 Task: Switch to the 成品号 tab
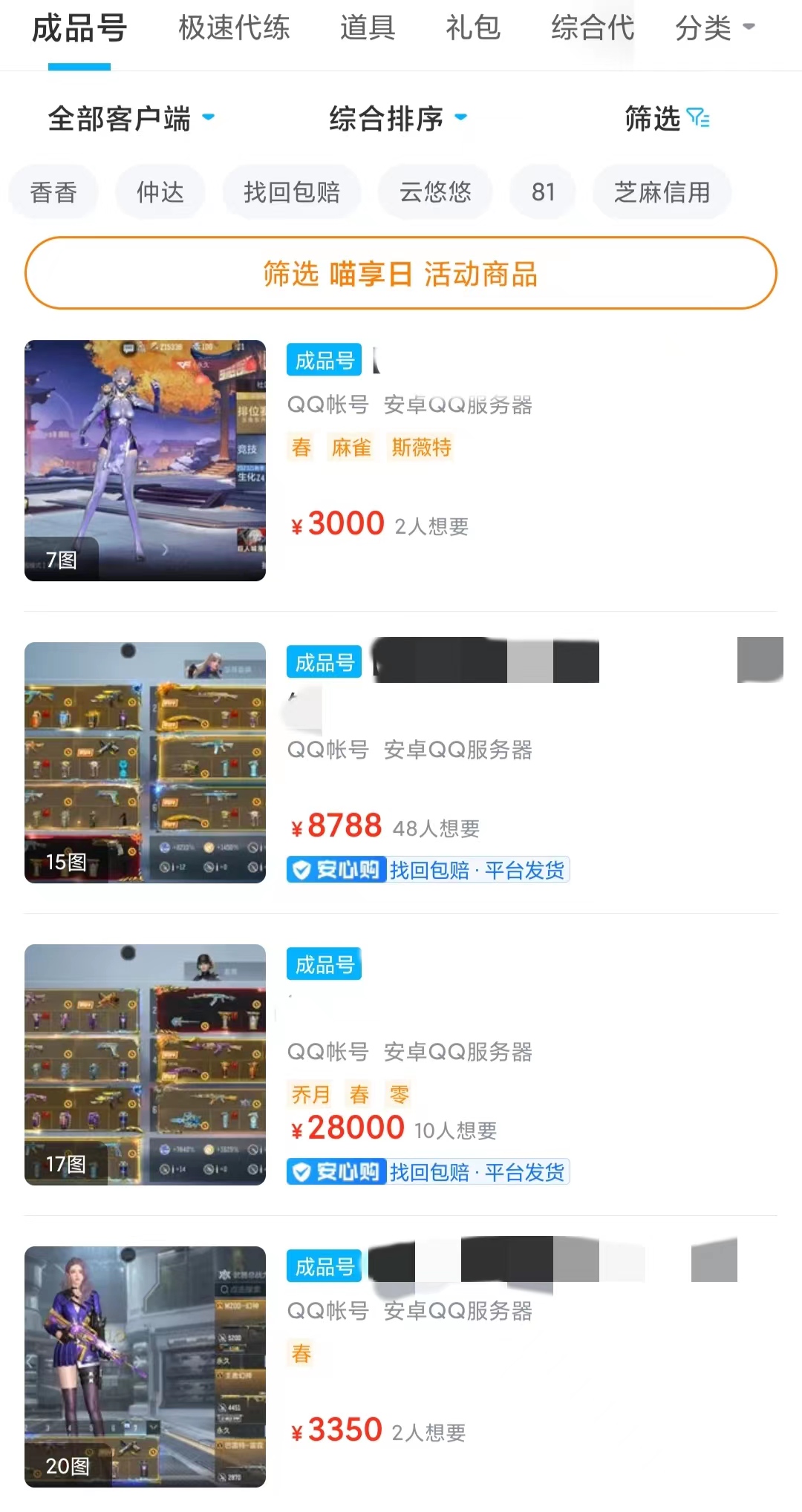(79, 30)
